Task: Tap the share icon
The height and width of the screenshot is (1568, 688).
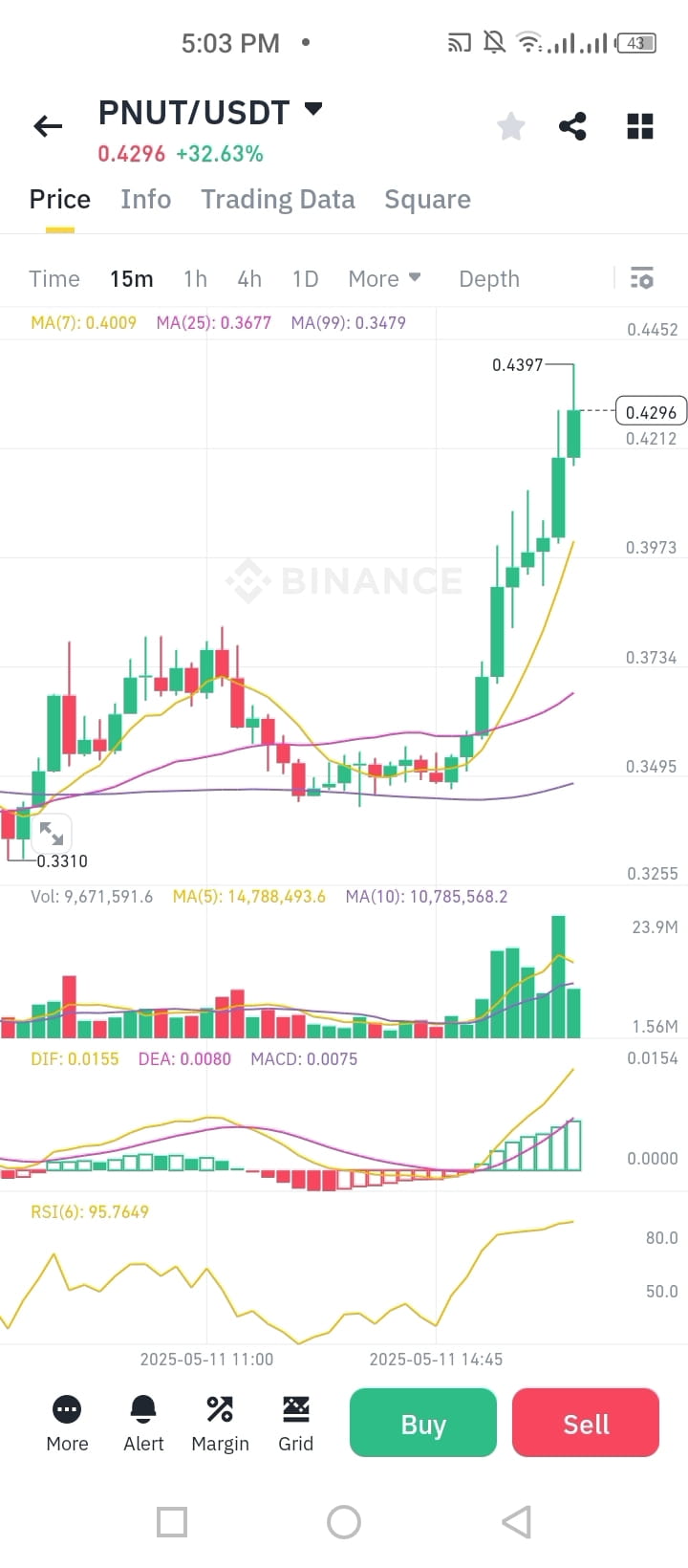Action: tap(572, 125)
